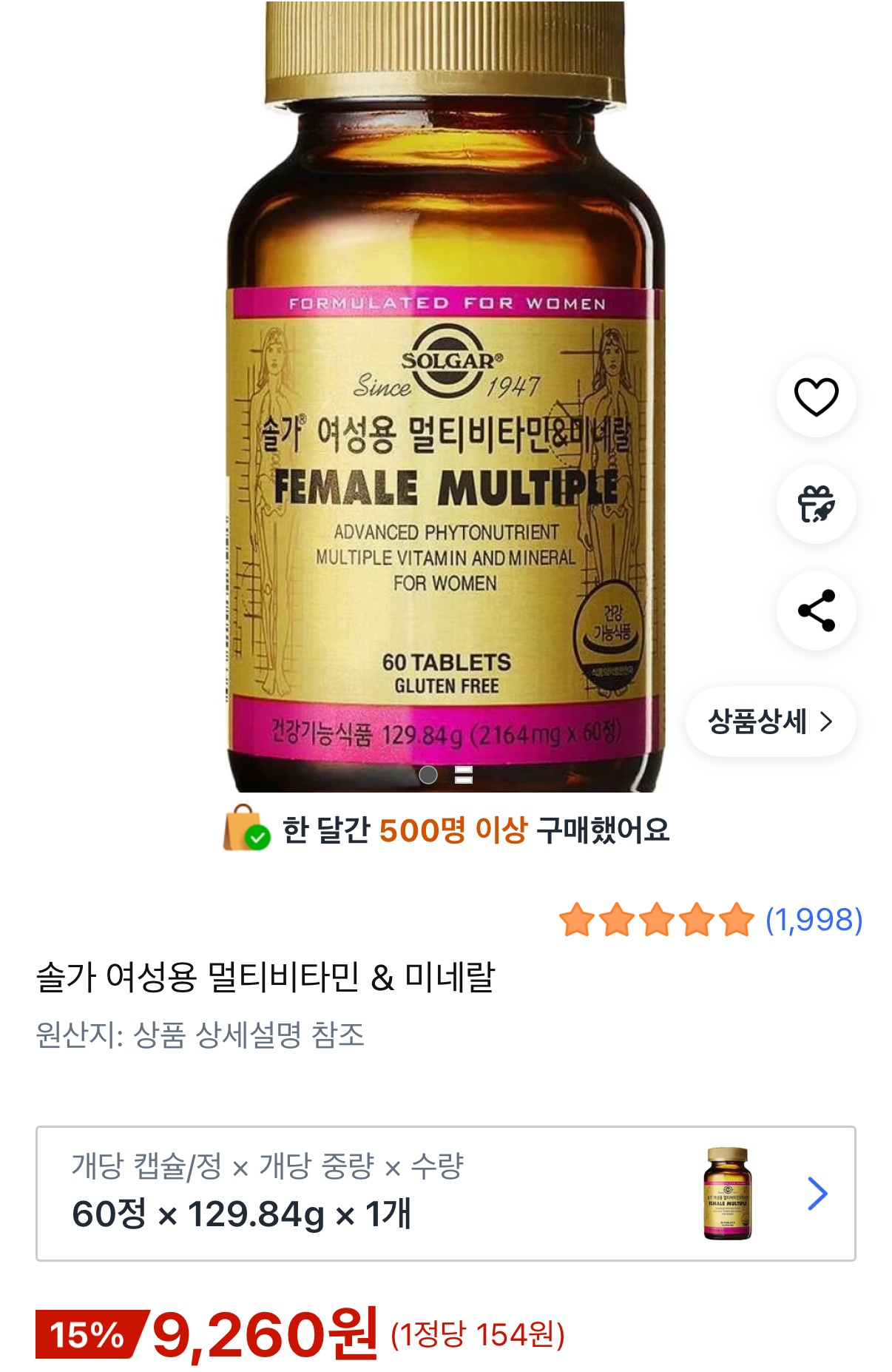Share this Solgar product
The width and height of the screenshot is (892, 1372).
[816, 611]
